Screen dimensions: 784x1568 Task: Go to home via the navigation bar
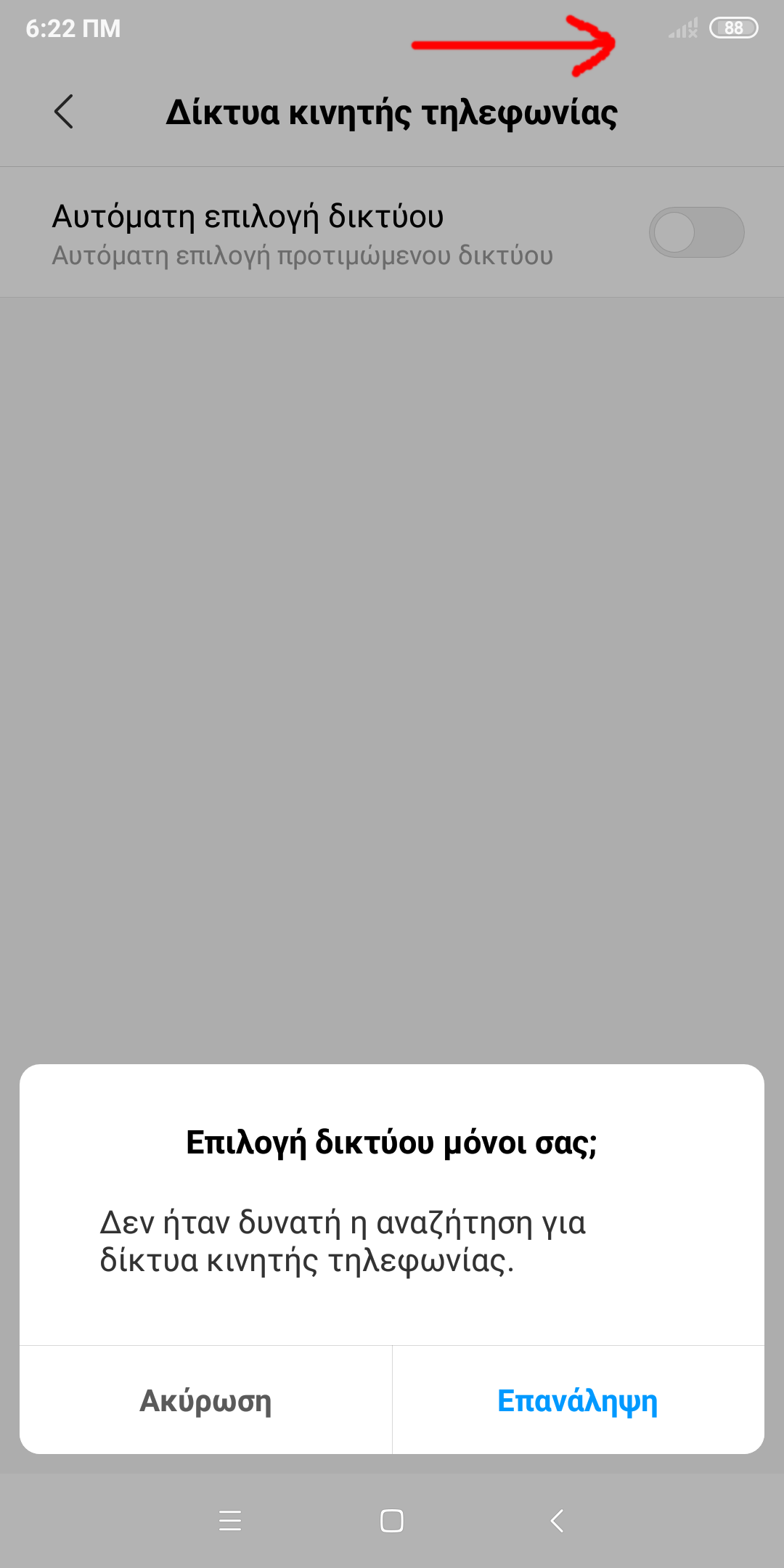[392, 1520]
